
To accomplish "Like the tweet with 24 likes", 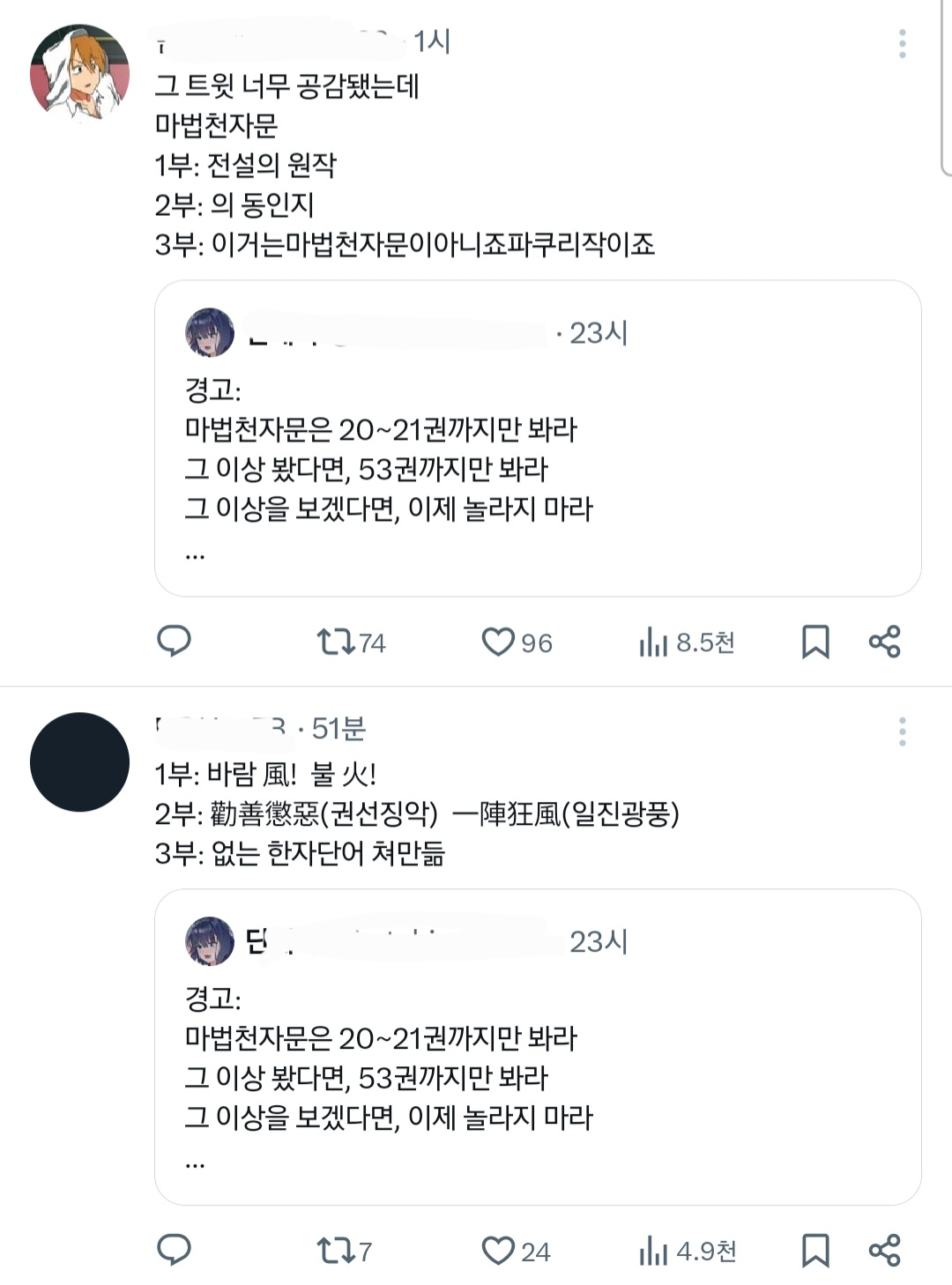I will point(498,1251).
